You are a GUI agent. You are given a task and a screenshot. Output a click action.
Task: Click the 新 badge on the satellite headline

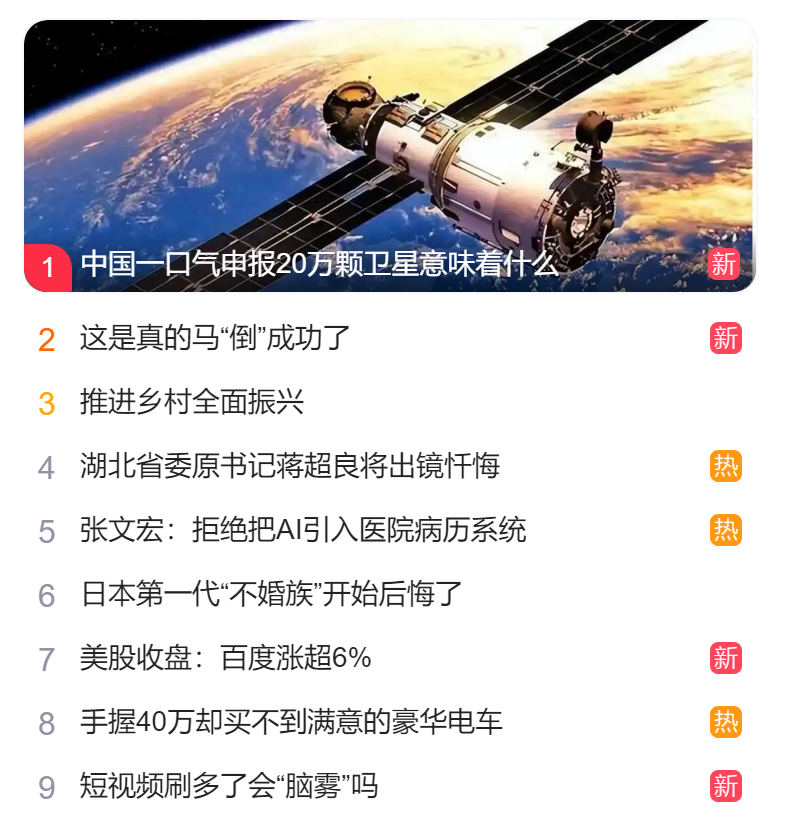point(725,264)
